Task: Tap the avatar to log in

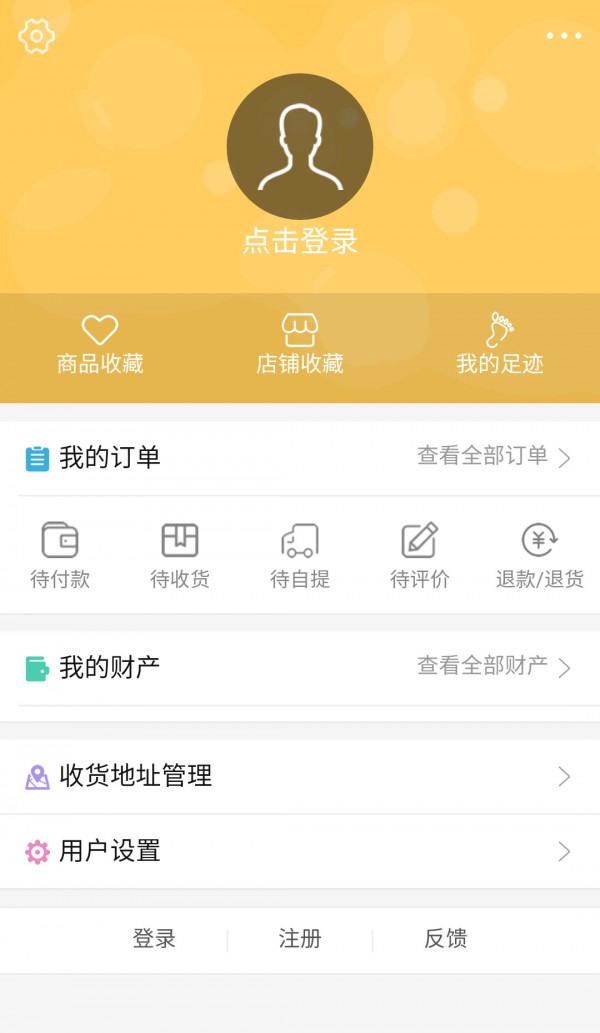Action: (300, 147)
